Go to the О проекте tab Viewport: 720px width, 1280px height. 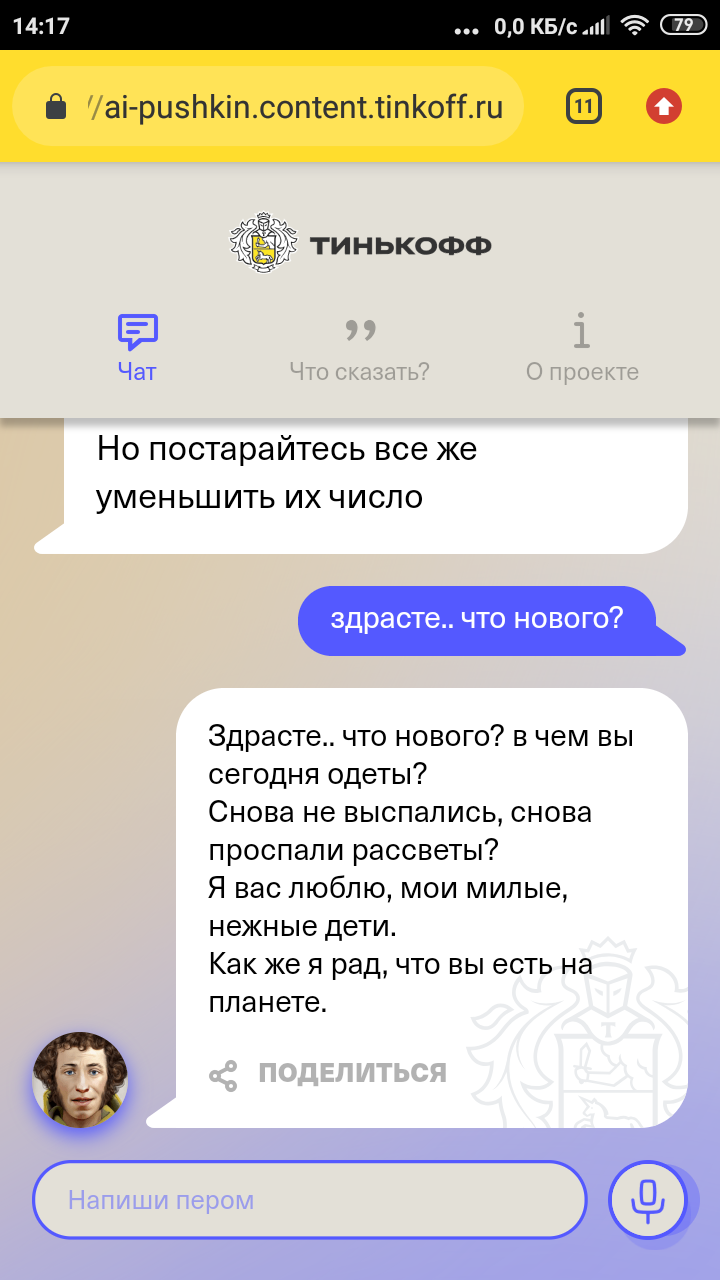pyautogui.click(x=582, y=348)
